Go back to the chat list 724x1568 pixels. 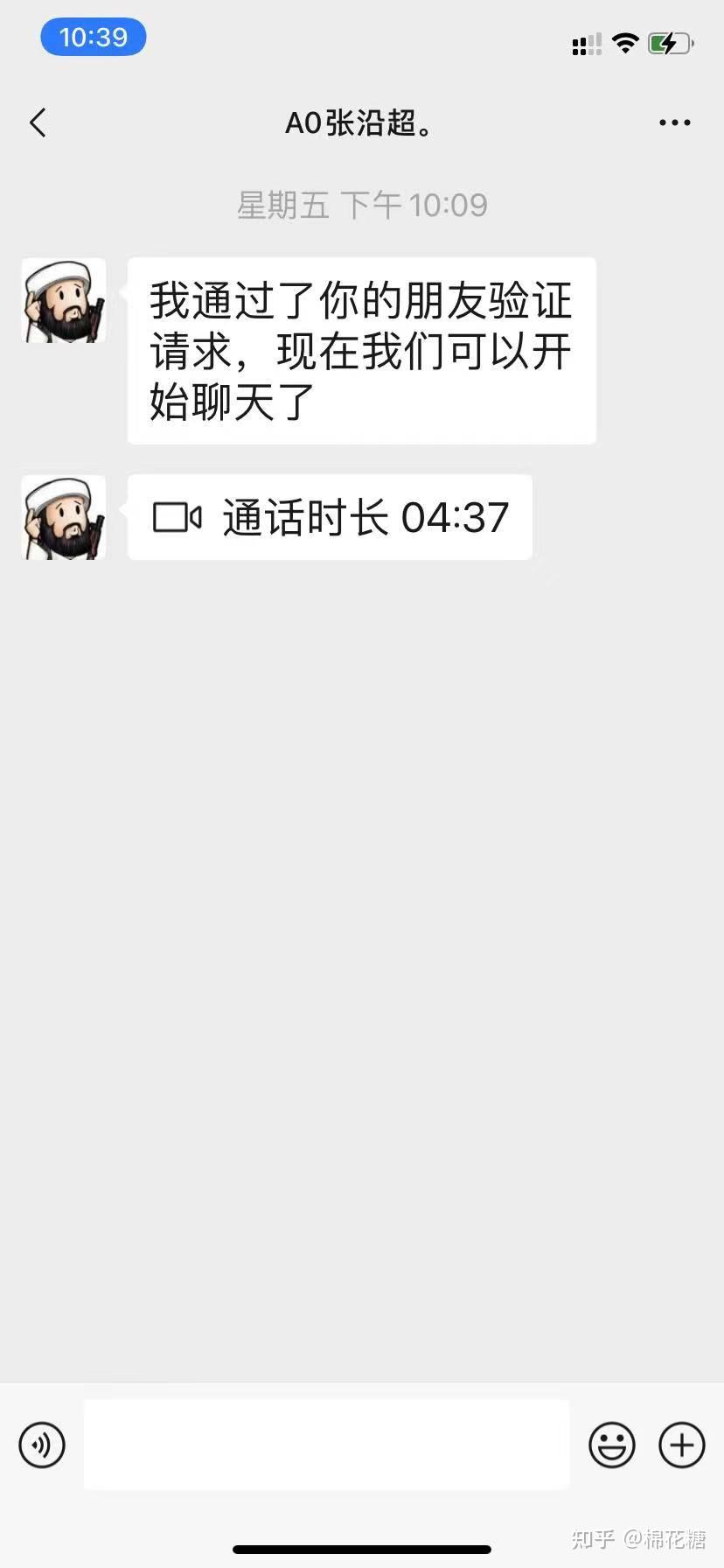click(38, 123)
